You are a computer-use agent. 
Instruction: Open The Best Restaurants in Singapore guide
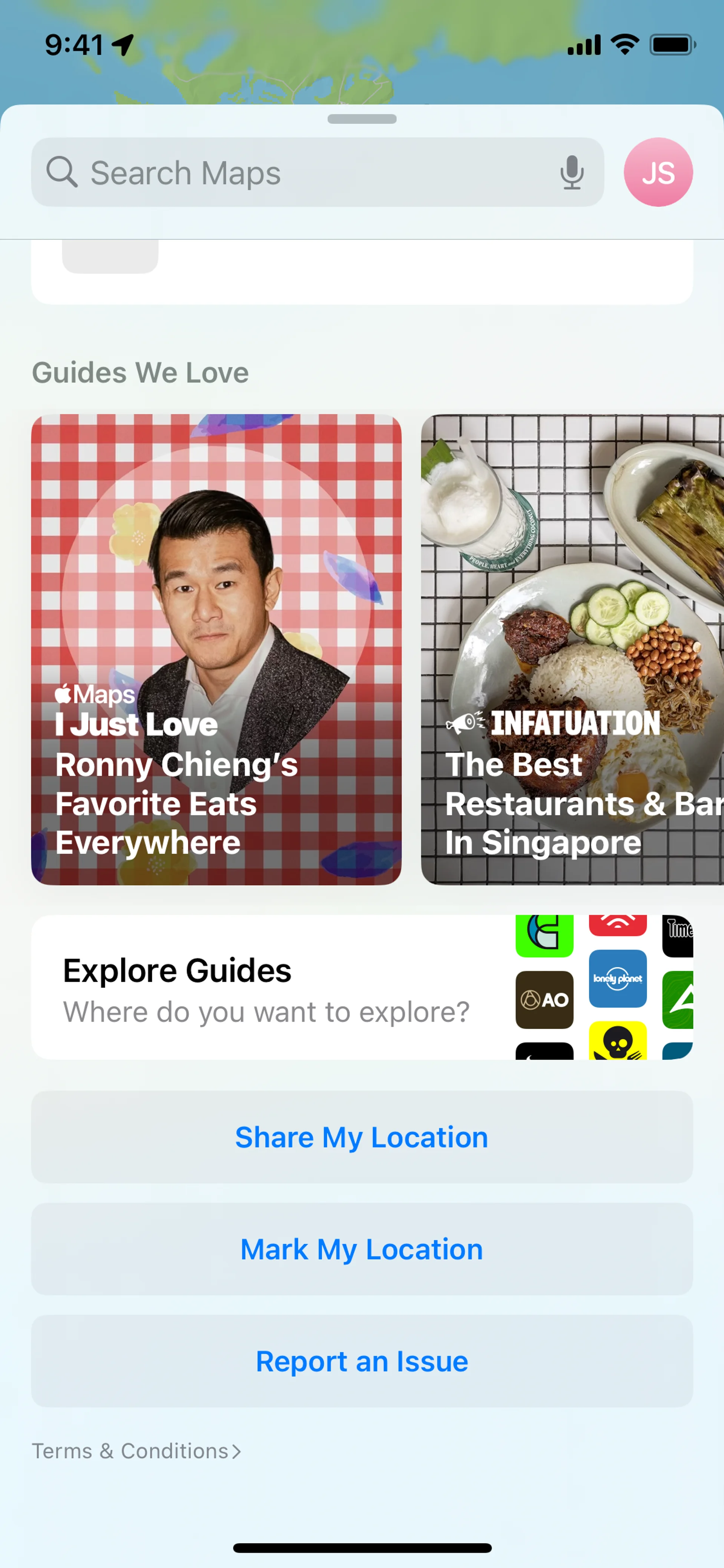coord(572,649)
